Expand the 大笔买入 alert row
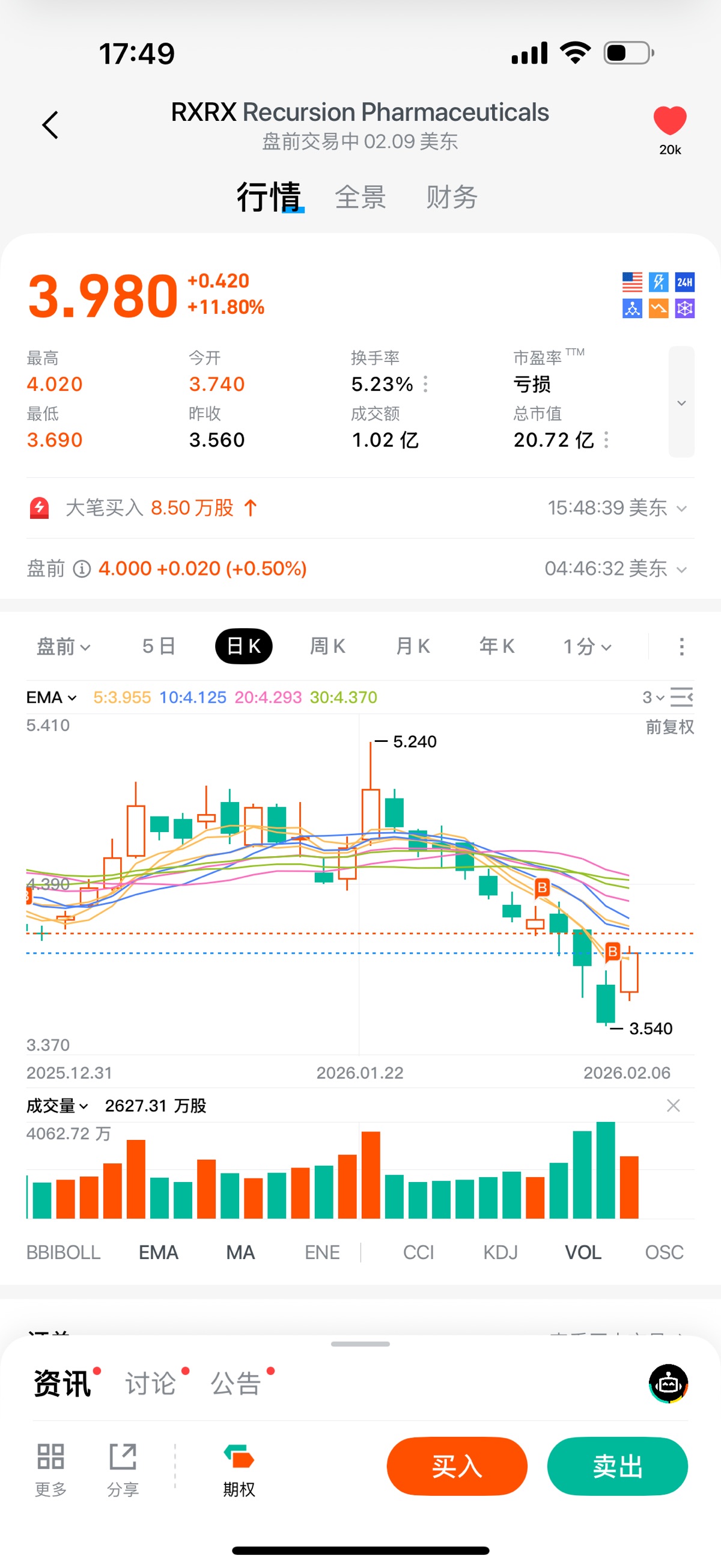The width and height of the screenshot is (721, 1568). click(681, 508)
